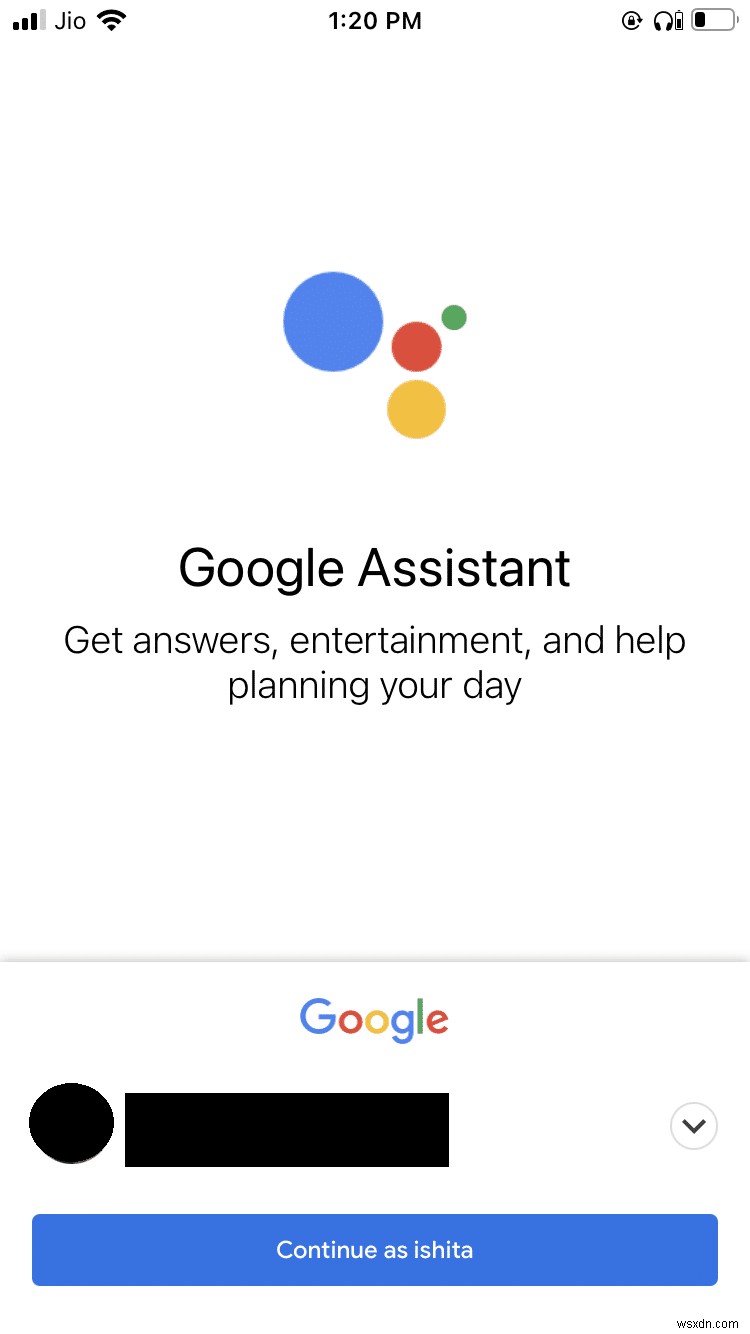Select the account profile avatar

[71, 1122]
